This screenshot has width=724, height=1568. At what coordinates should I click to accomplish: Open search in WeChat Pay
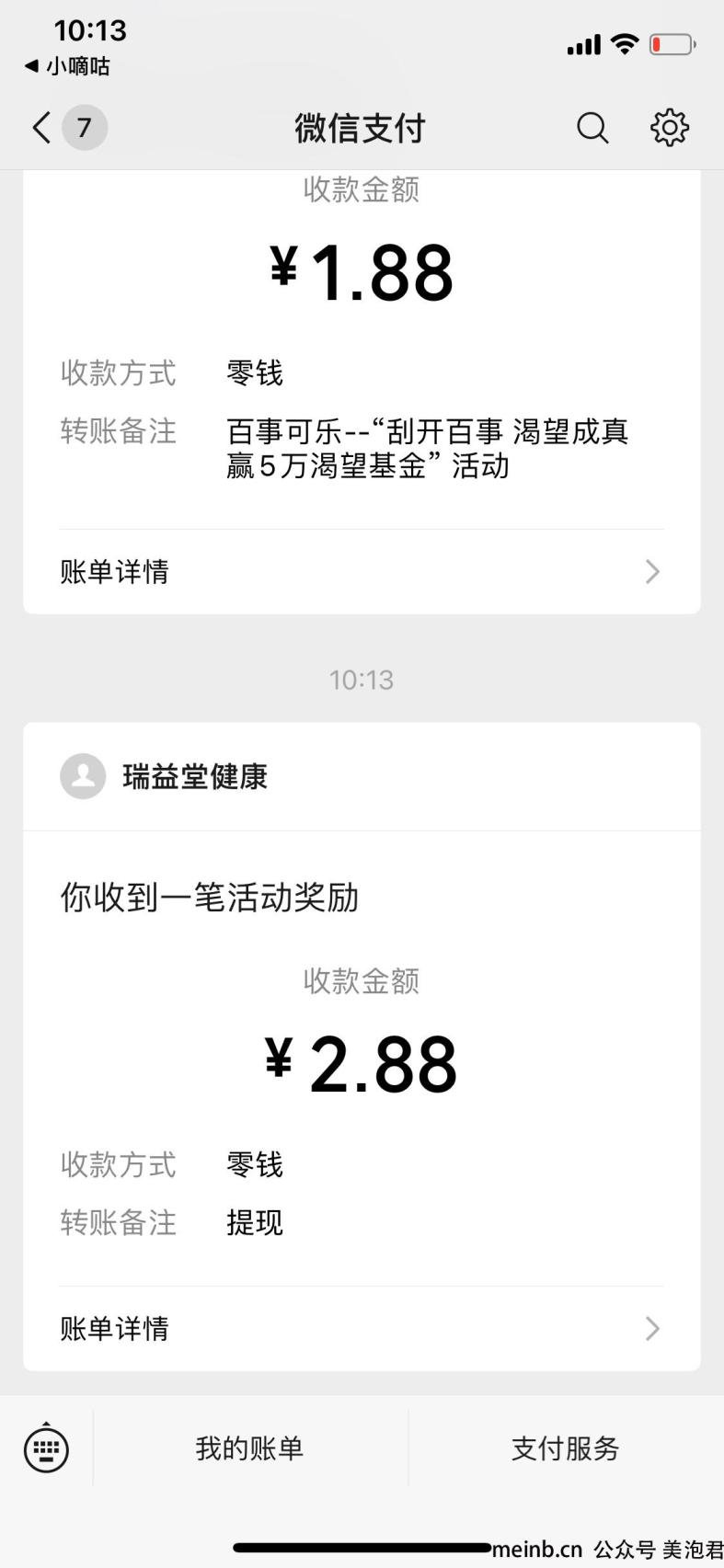click(592, 128)
